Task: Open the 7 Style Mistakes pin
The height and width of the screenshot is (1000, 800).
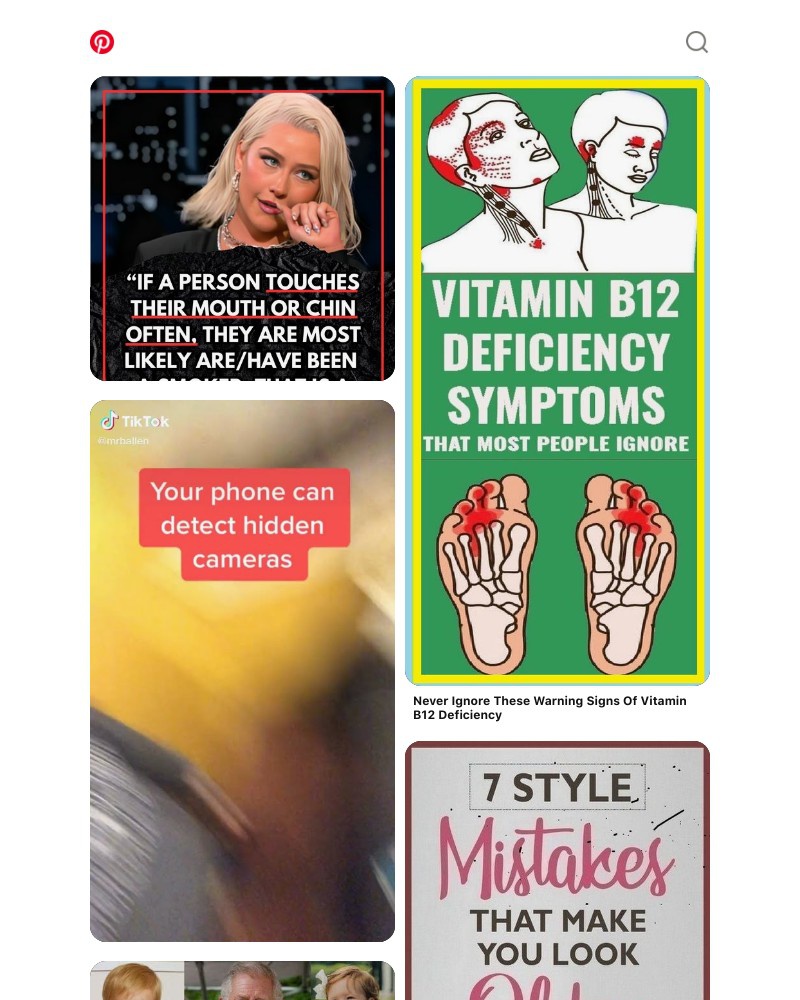Action: tap(557, 870)
